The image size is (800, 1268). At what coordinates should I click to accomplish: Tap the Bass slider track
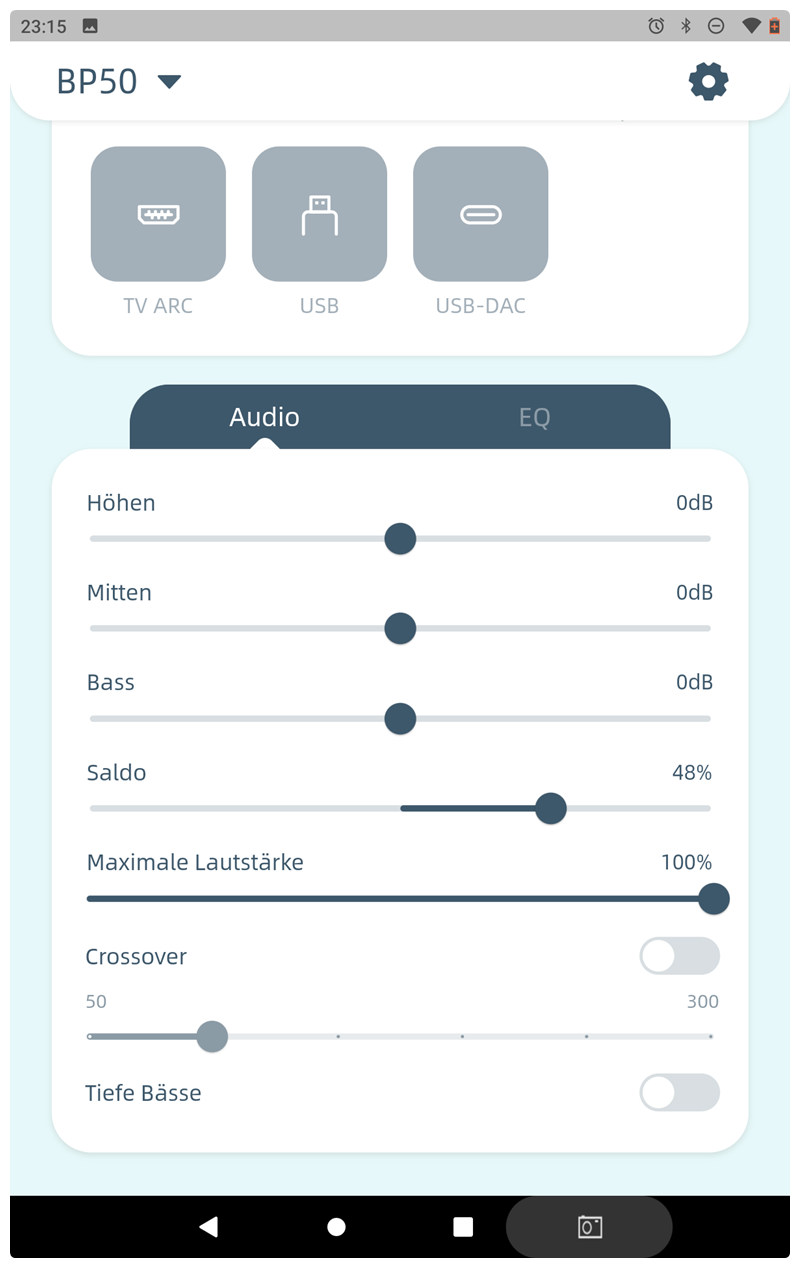click(x=400, y=719)
